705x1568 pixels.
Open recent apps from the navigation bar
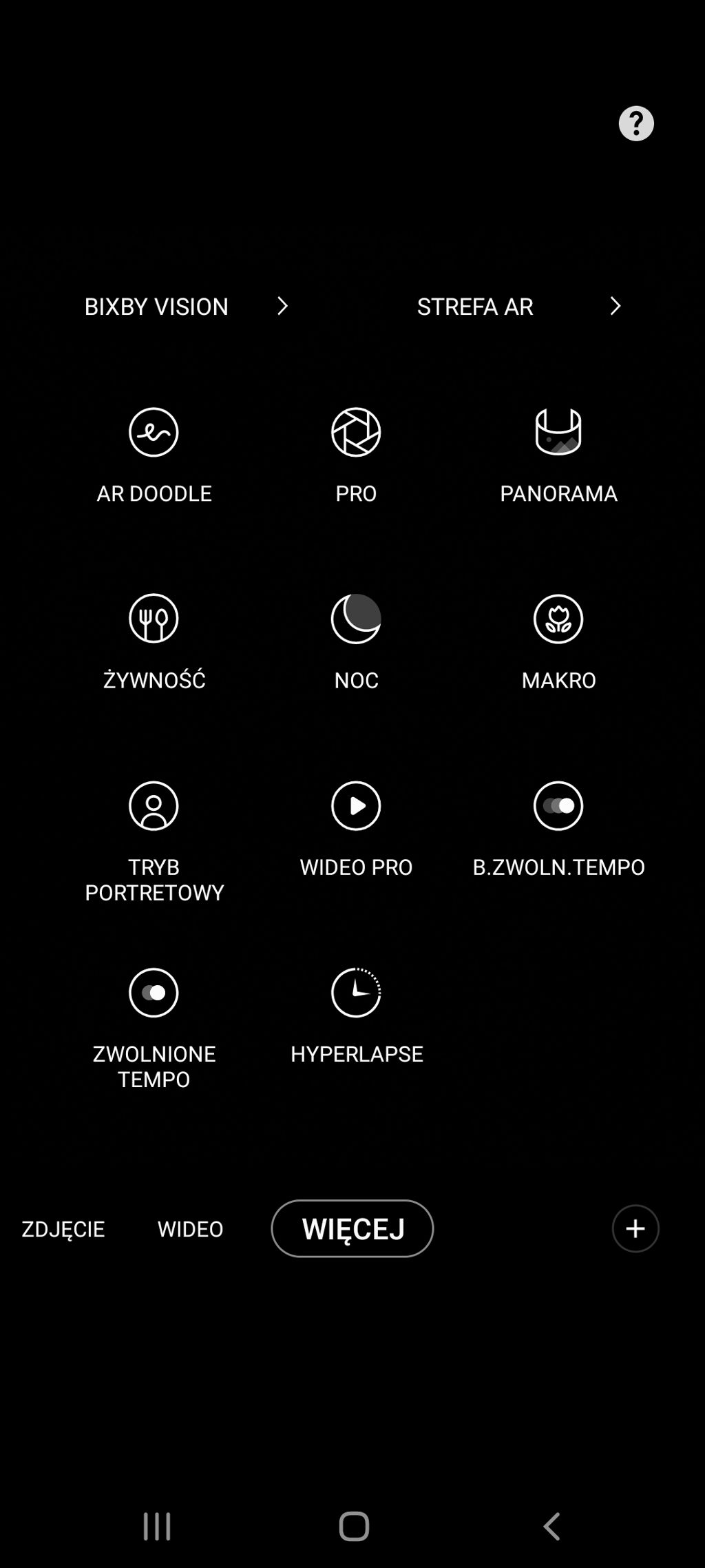157,1527
